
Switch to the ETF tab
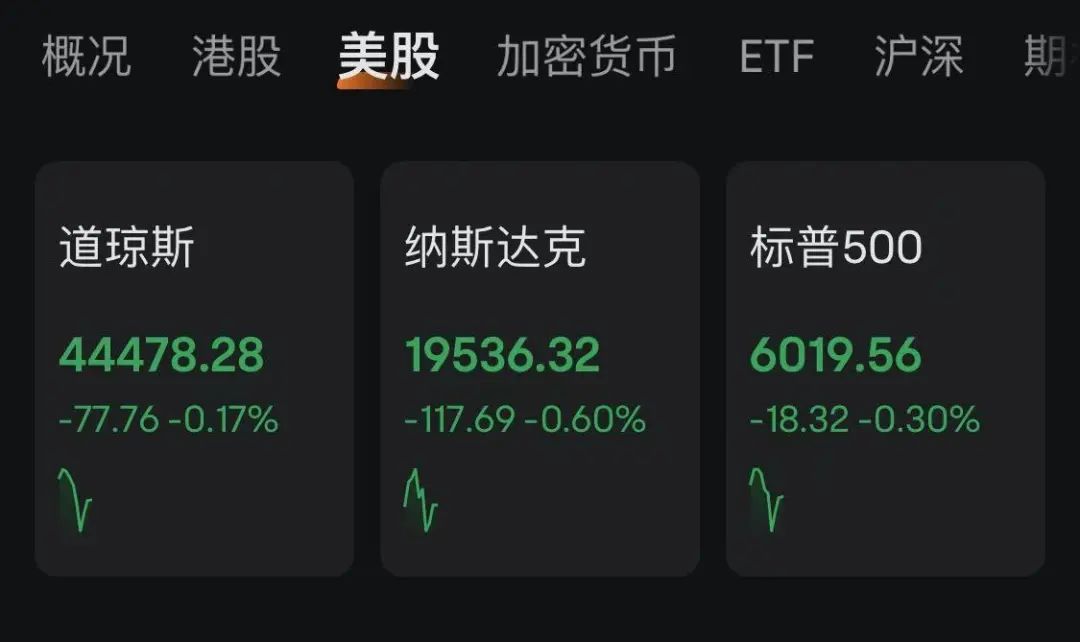pyautogui.click(x=776, y=56)
